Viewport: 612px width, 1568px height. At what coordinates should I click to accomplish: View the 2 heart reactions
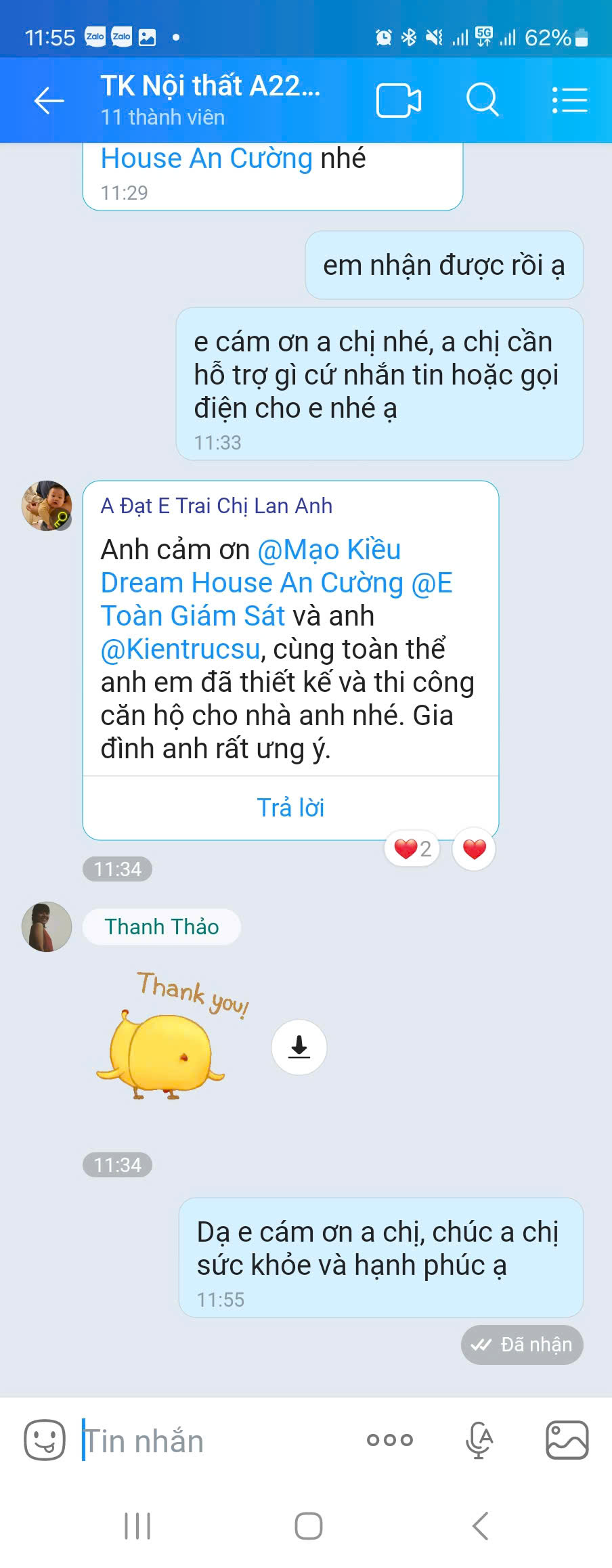click(412, 848)
